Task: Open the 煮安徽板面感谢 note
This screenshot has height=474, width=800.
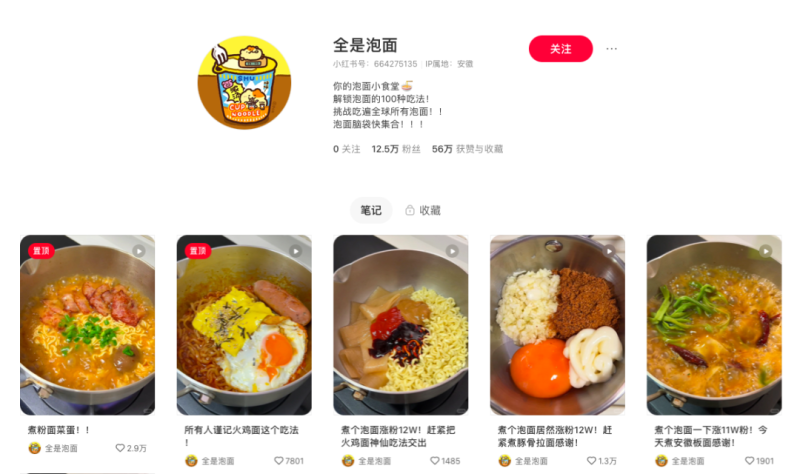Action: click(x=714, y=325)
